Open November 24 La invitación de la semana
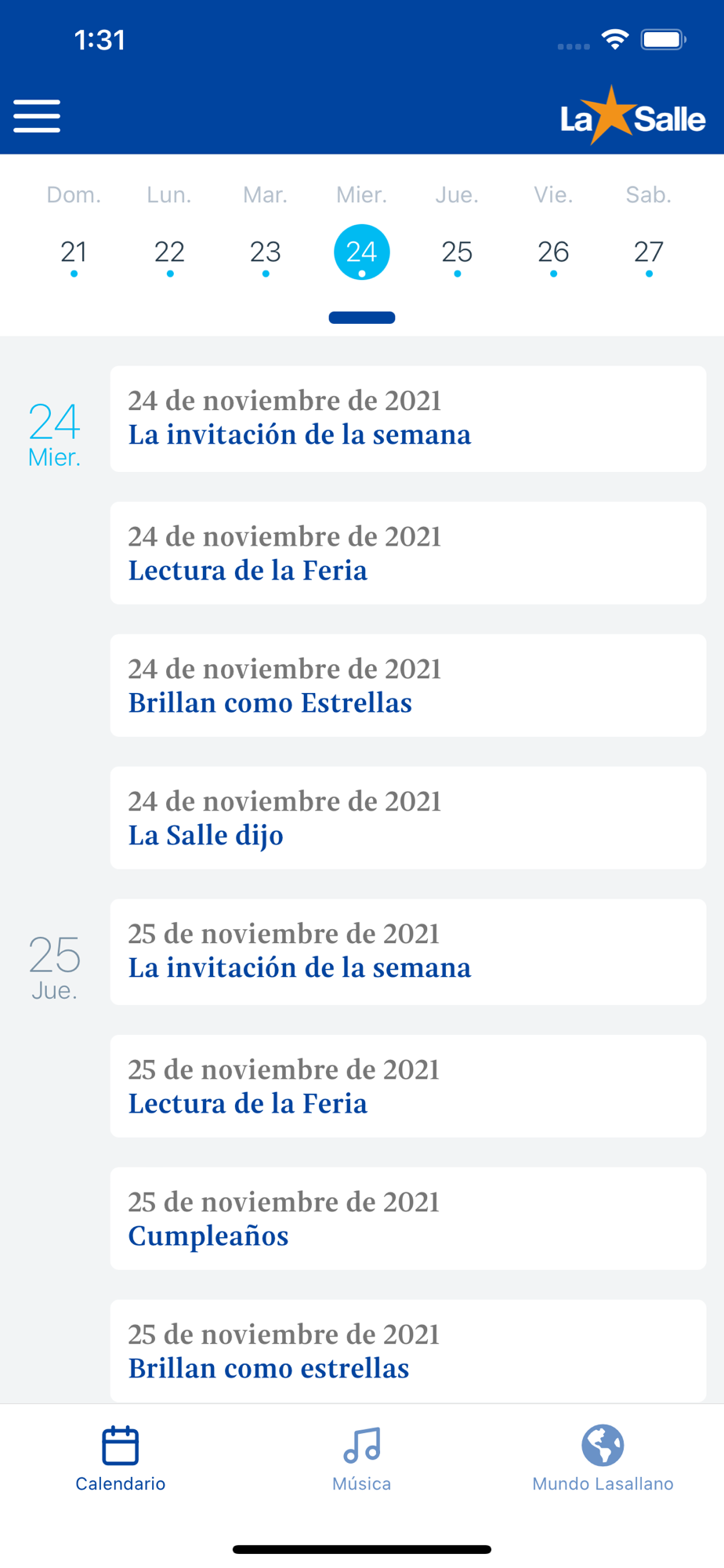This screenshot has width=724, height=1568. pyautogui.click(x=408, y=419)
